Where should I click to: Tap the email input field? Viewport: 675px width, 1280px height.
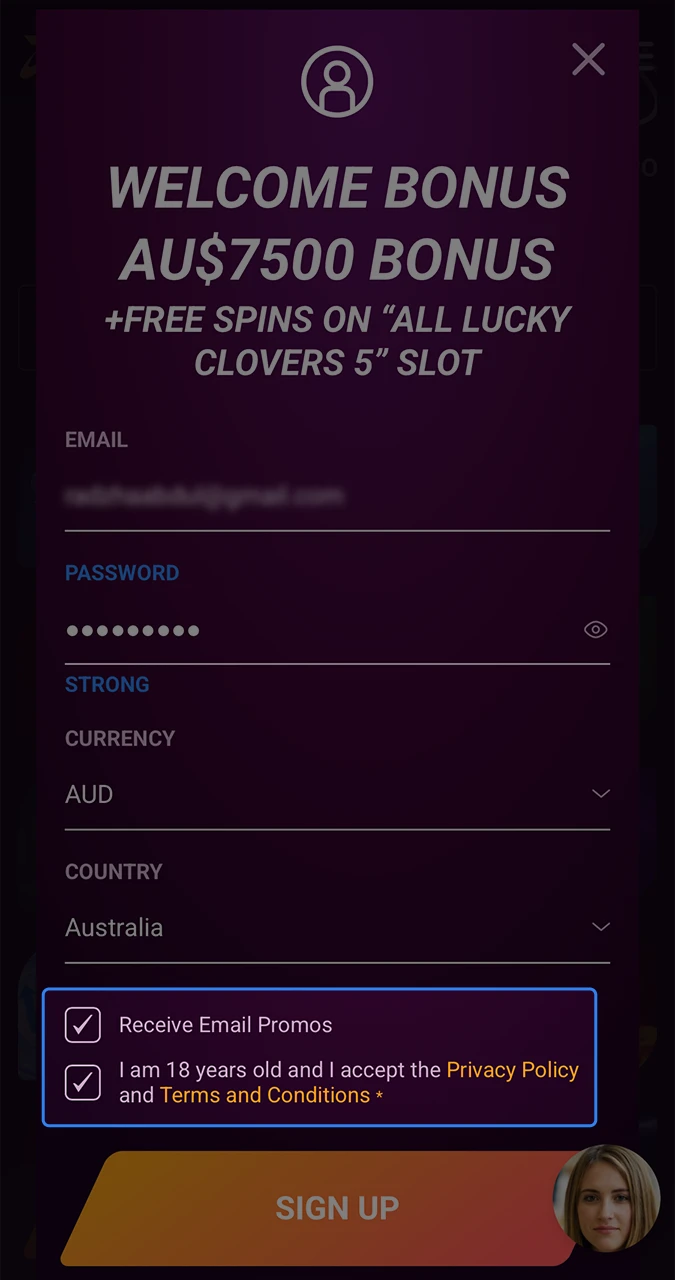click(336, 497)
